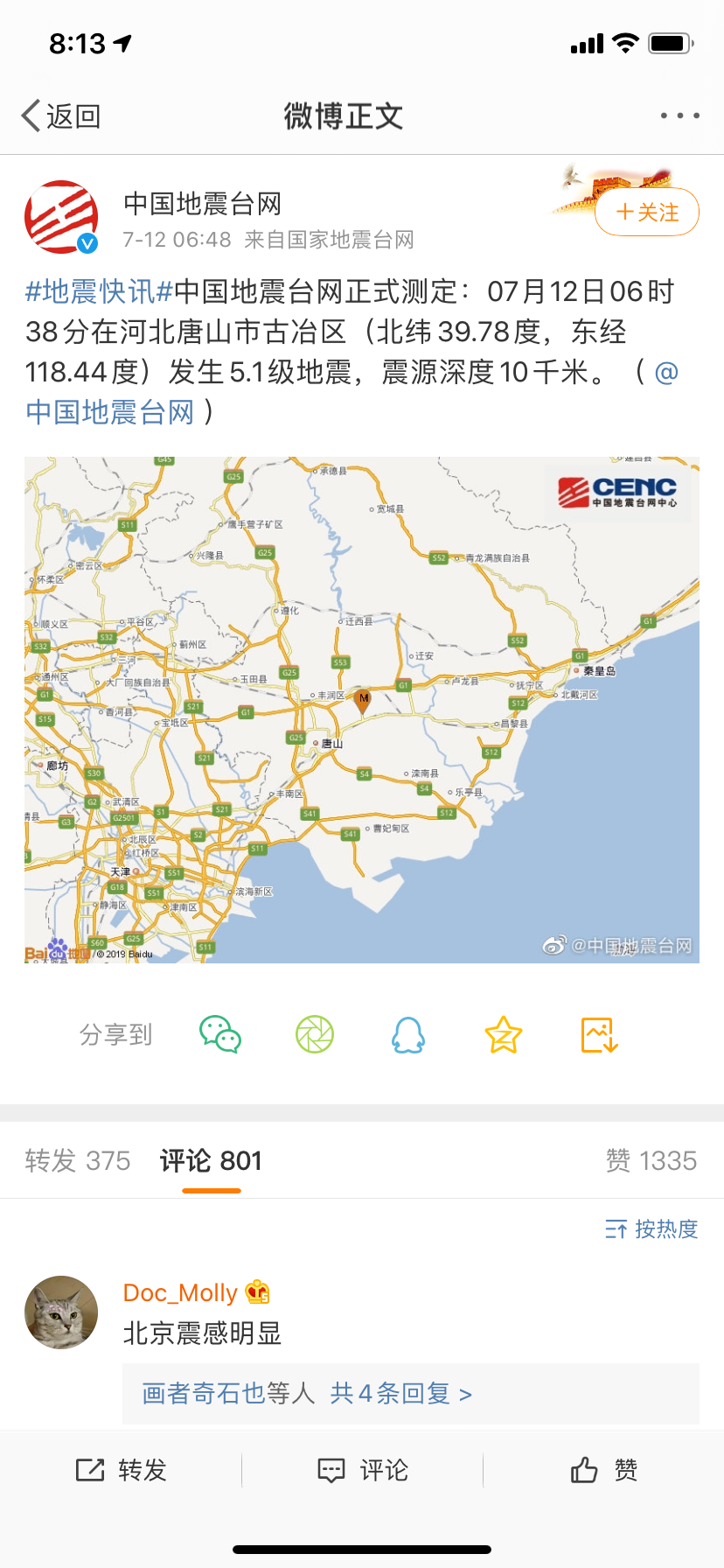Viewport: 724px width, 1568px height.
Task: Go back via 返回 button
Action: 61,115
